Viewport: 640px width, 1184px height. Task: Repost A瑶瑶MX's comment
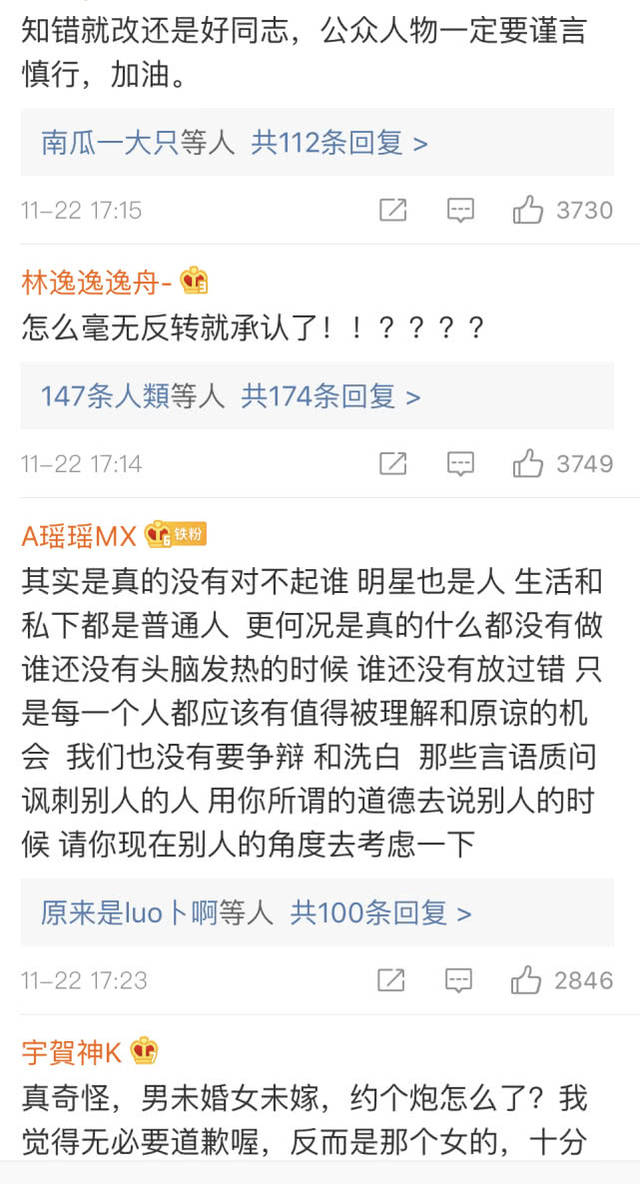(x=393, y=980)
